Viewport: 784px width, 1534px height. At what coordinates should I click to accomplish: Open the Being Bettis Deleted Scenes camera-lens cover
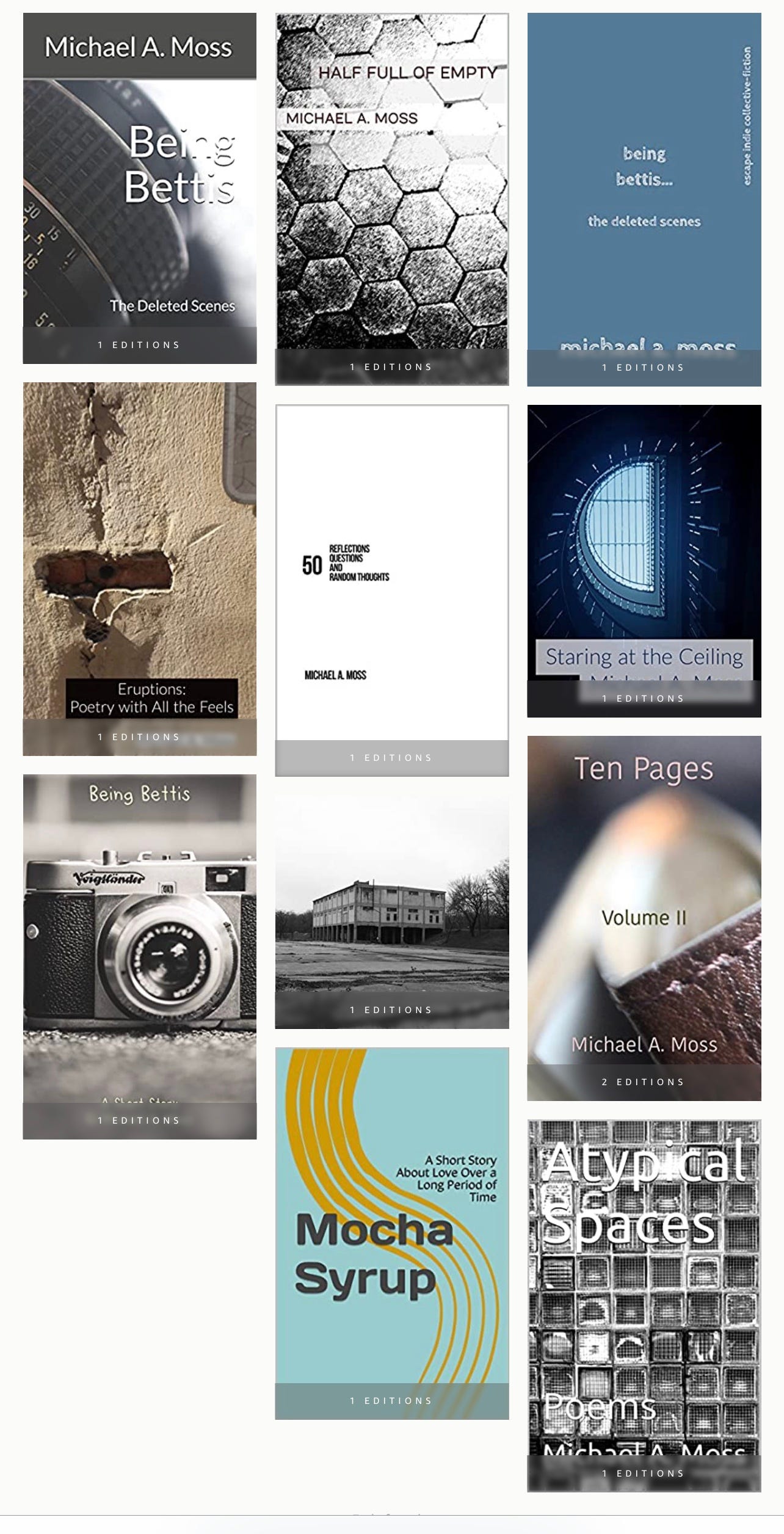tap(140, 188)
